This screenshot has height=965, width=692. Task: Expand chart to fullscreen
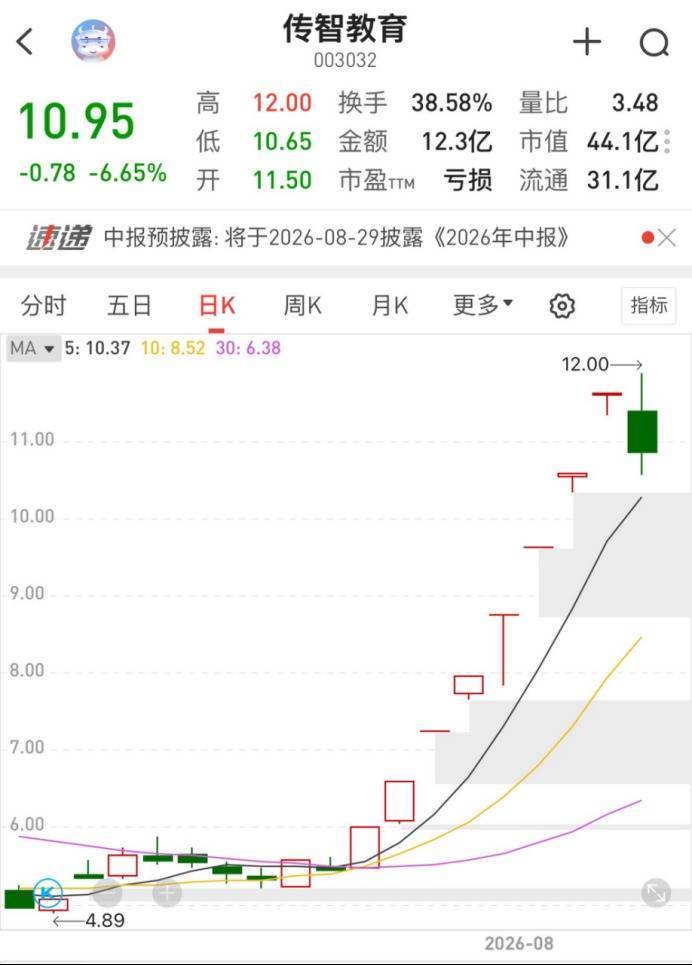[656, 892]
